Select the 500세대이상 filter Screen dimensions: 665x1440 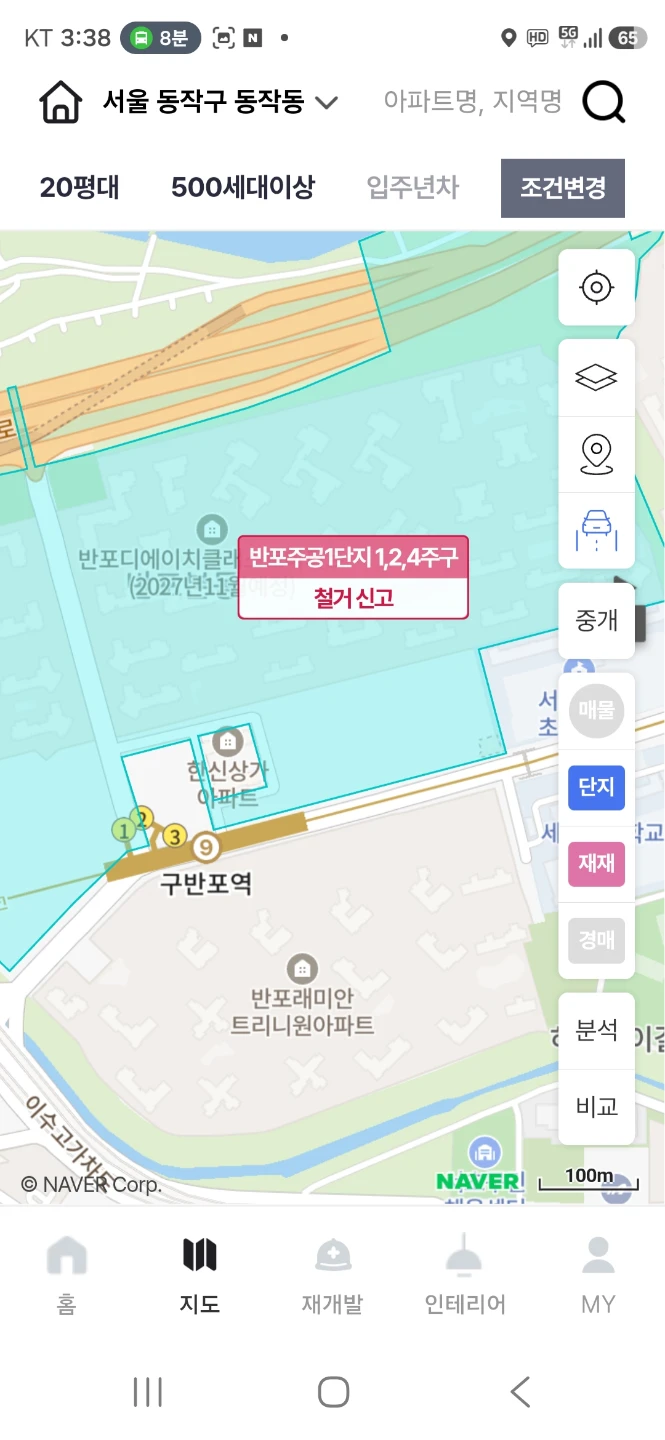243,187
